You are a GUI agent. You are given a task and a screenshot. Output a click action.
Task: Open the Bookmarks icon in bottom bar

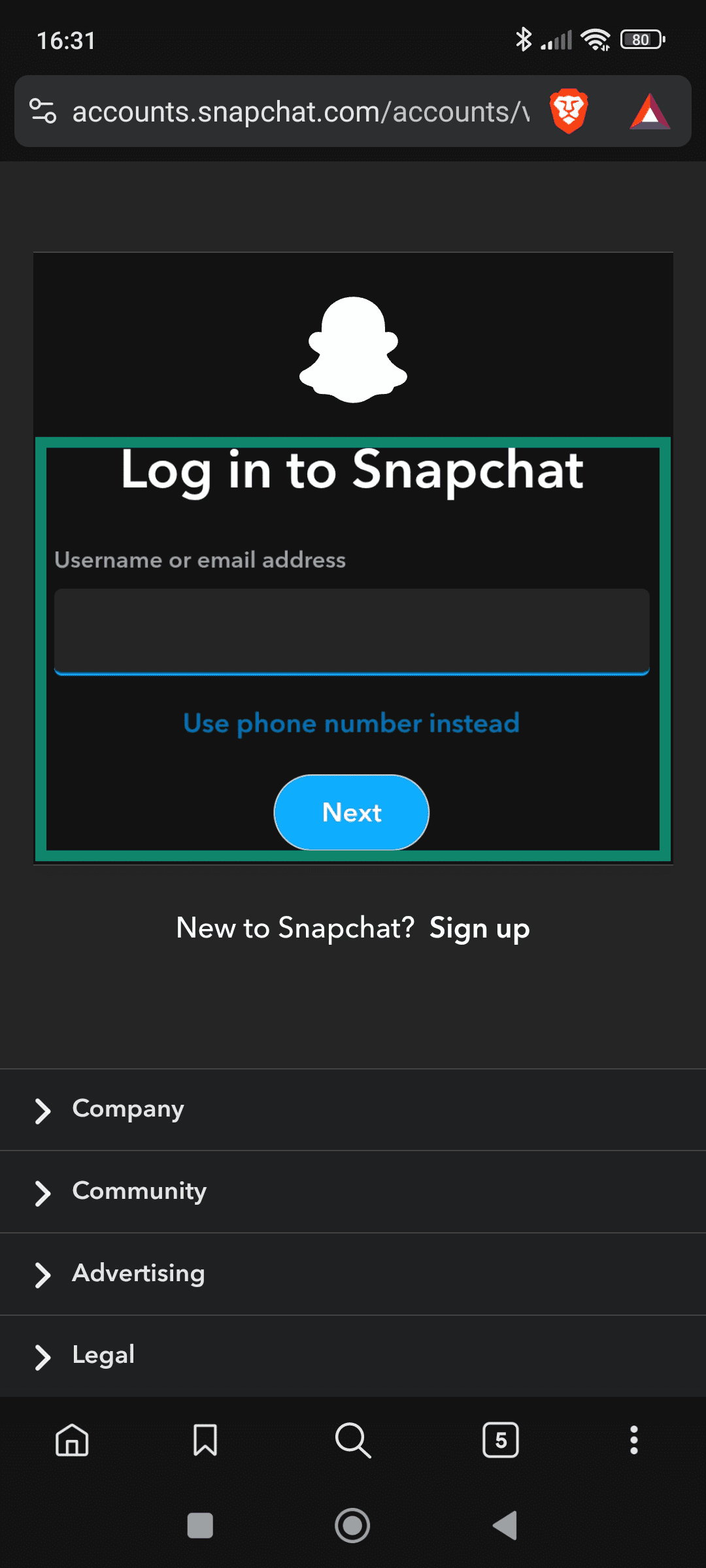(205, 1440)
